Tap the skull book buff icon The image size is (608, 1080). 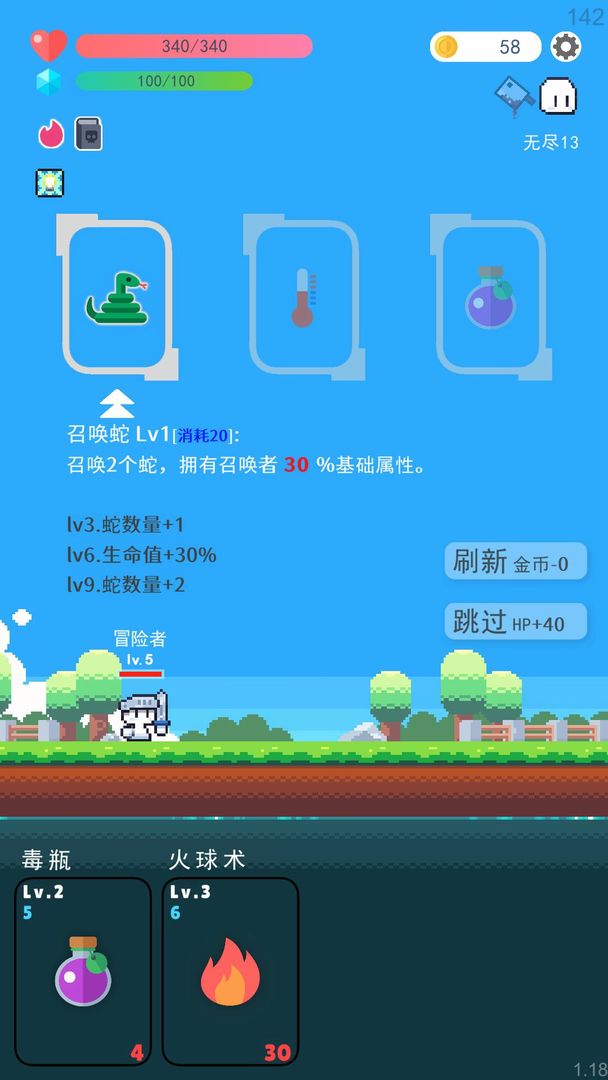pos(88,133)
